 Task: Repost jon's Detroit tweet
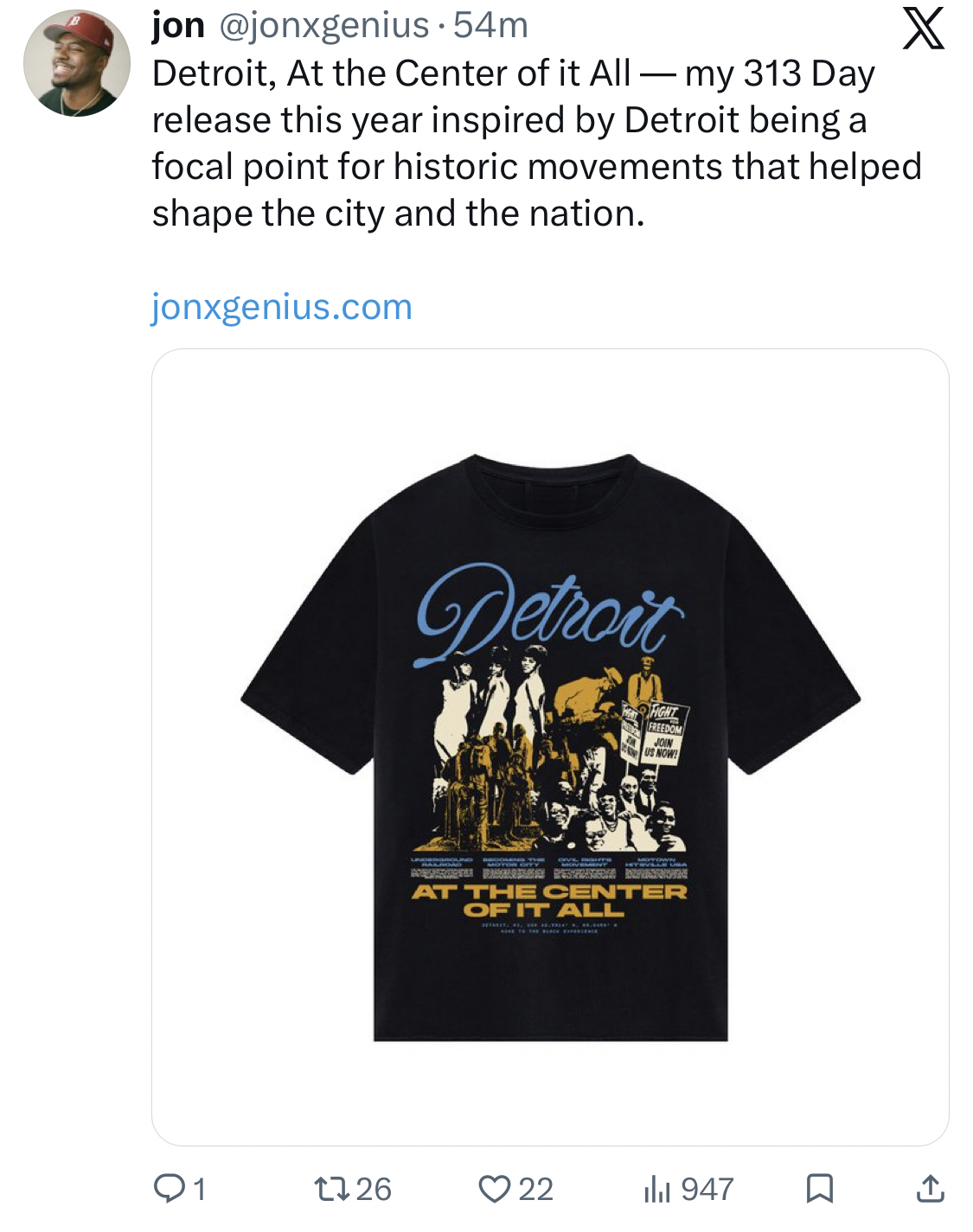(x=333, y=1189)
